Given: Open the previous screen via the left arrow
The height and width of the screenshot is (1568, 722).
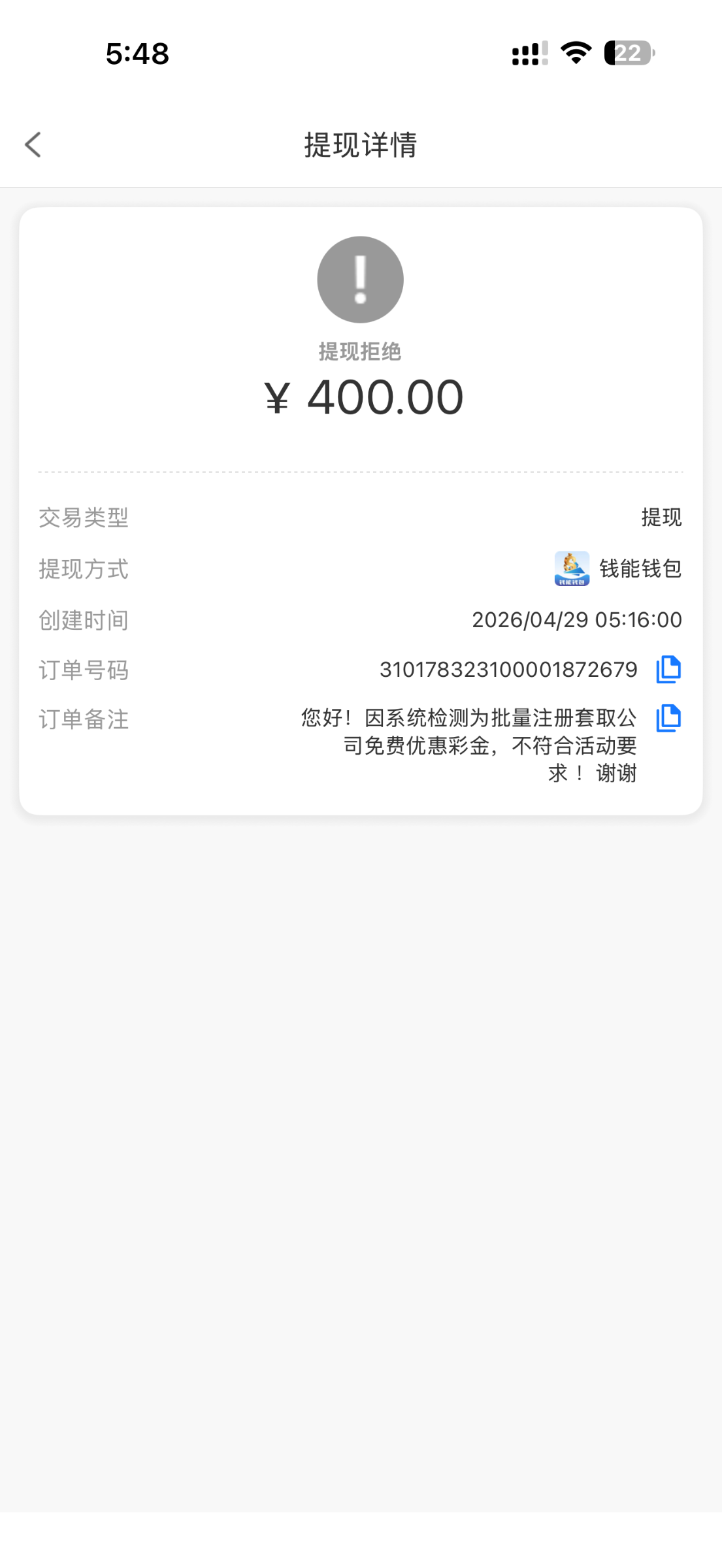Looking at the screenshot, I should [x=34, y=145].
